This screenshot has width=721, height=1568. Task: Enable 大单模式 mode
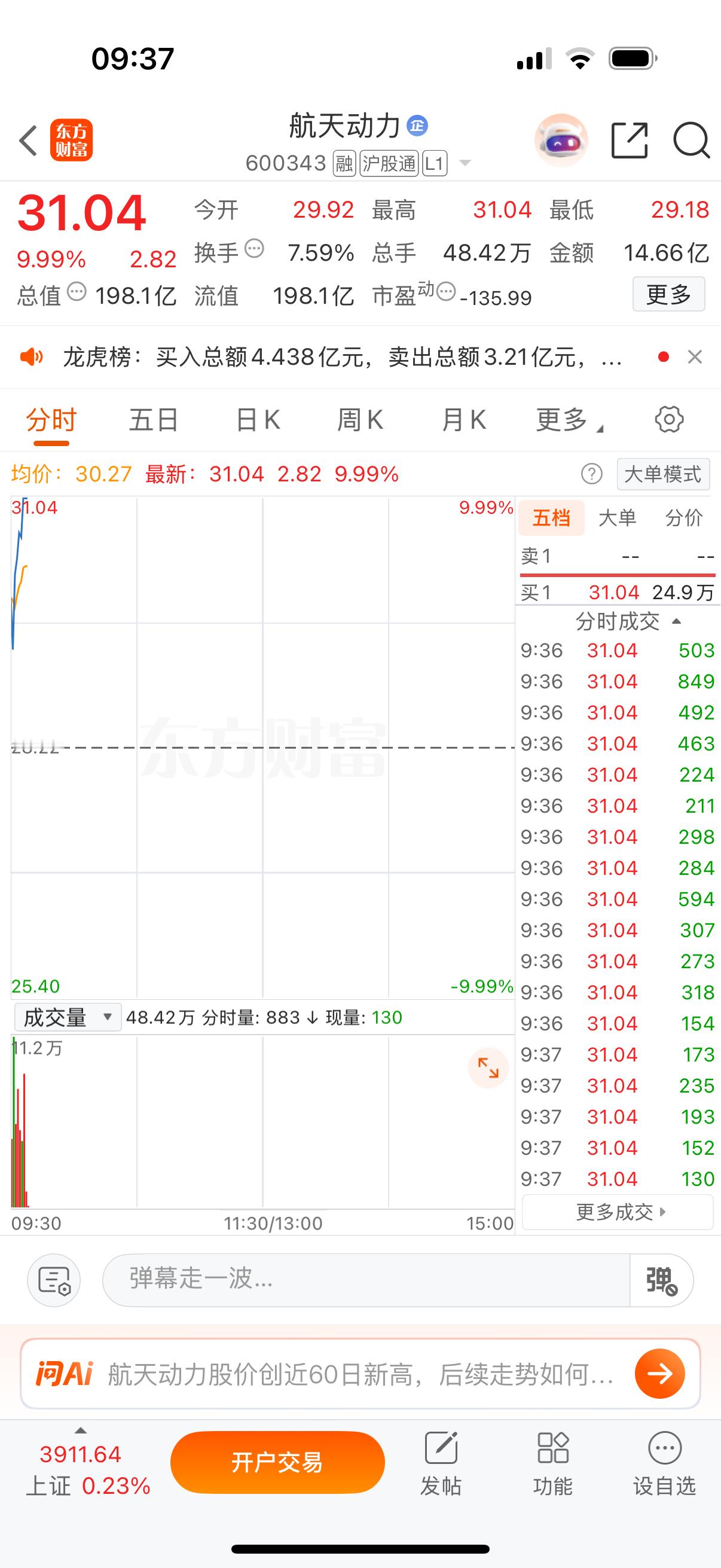click(x=663, y=474)
